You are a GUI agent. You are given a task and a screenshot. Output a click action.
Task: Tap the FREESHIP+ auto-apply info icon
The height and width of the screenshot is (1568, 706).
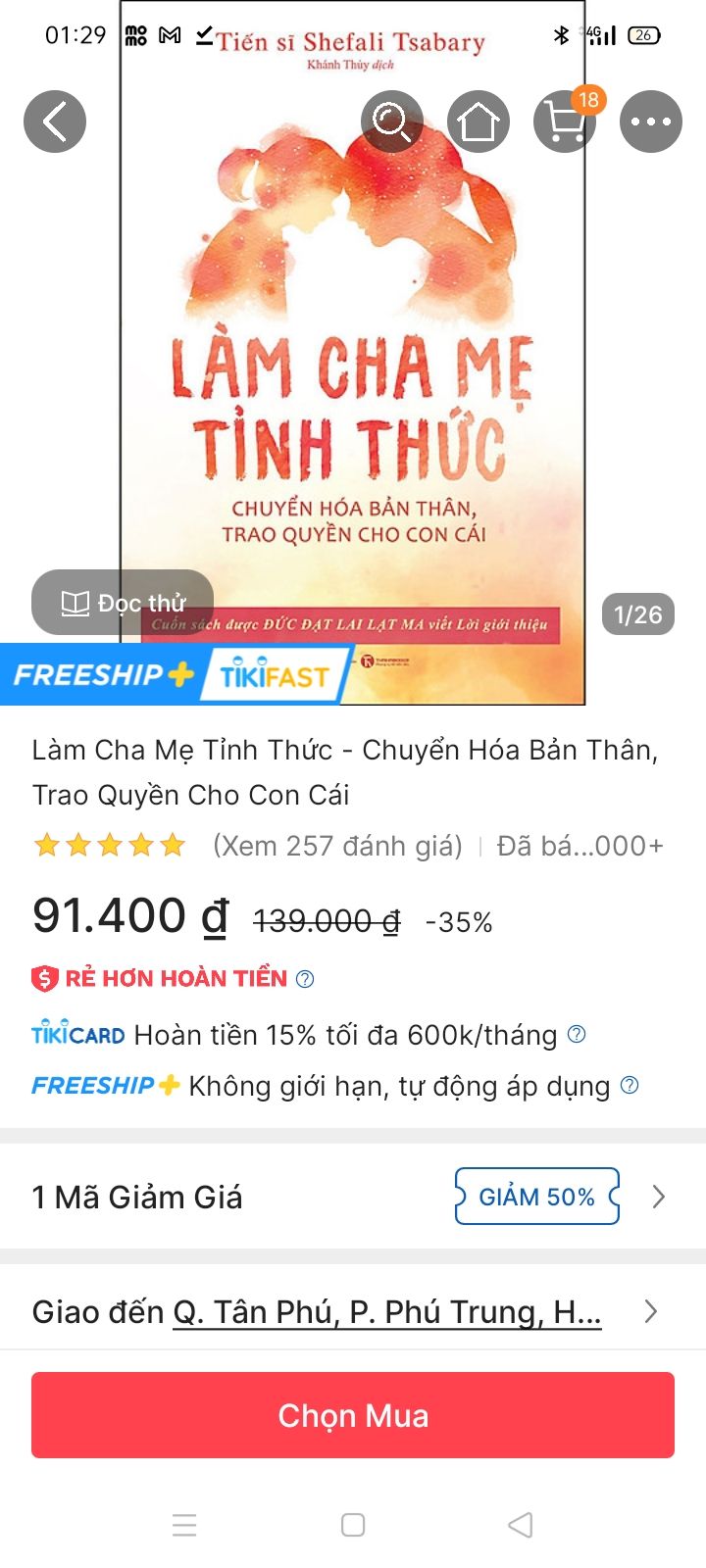pos(629,1086)
